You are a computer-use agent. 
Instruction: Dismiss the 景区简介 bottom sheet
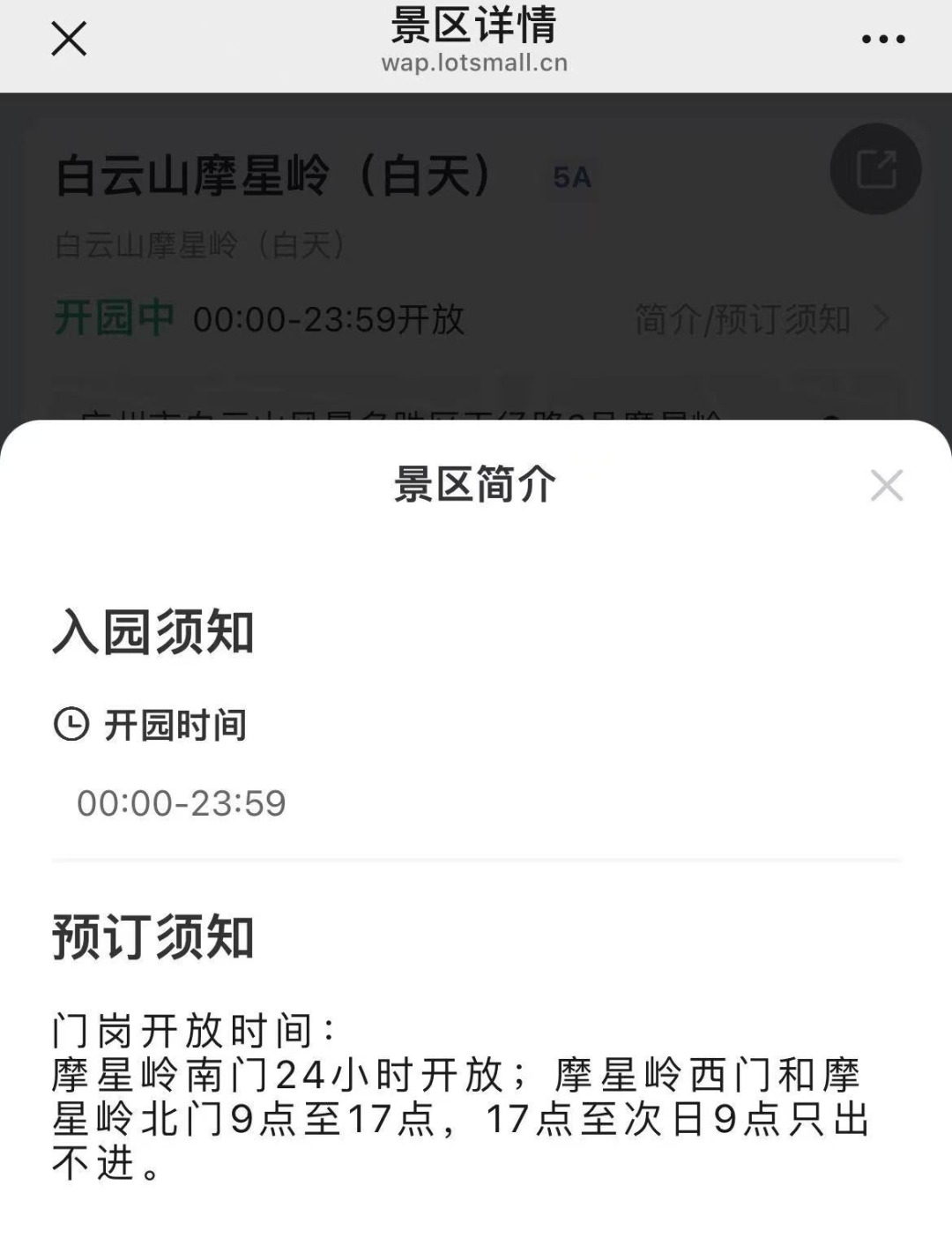tap(886, 485)
